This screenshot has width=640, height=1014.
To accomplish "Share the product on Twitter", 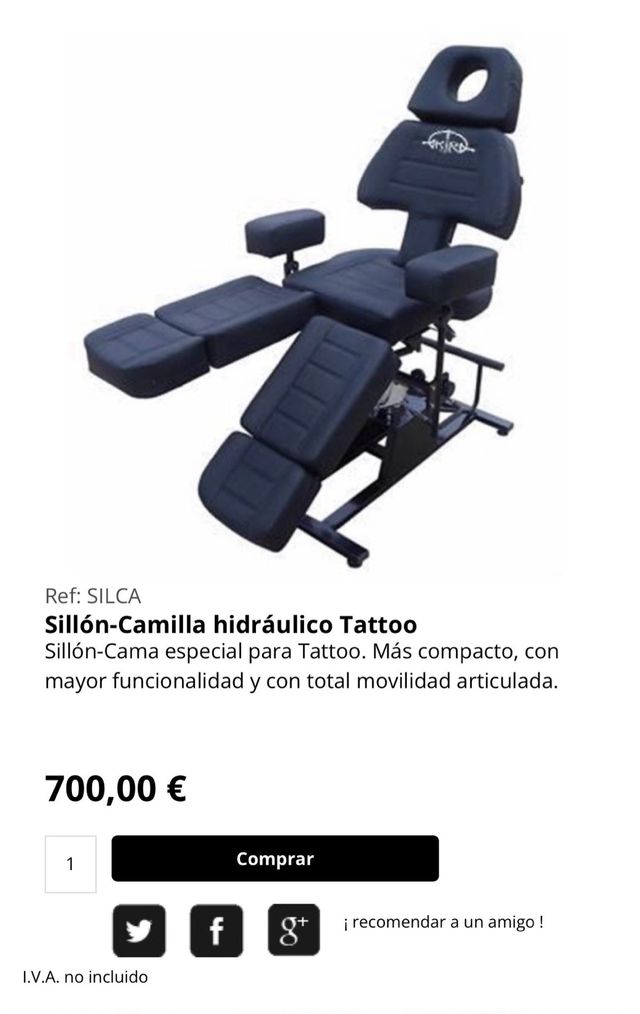I will 138,930.
